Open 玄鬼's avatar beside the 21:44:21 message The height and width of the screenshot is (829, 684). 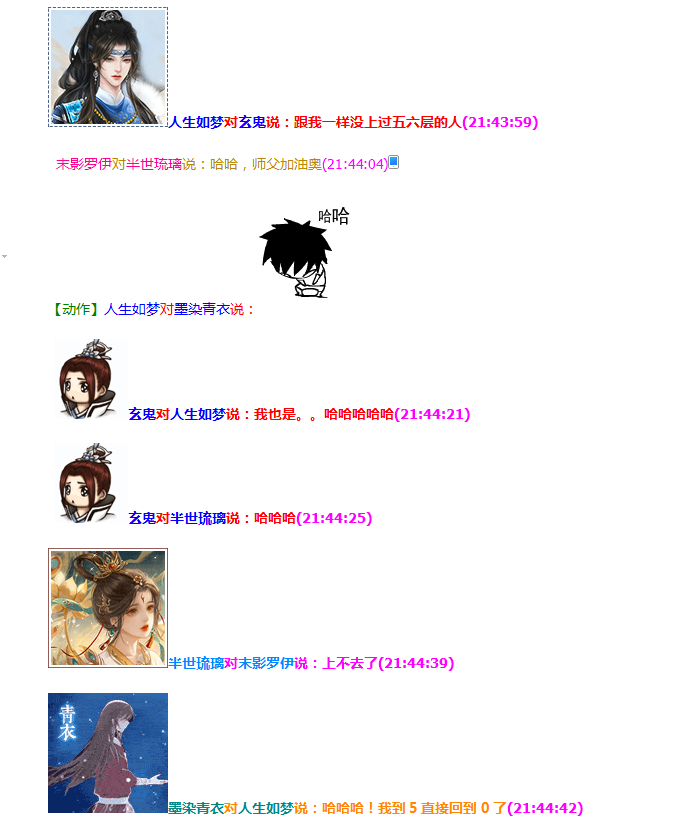(88, 379)
